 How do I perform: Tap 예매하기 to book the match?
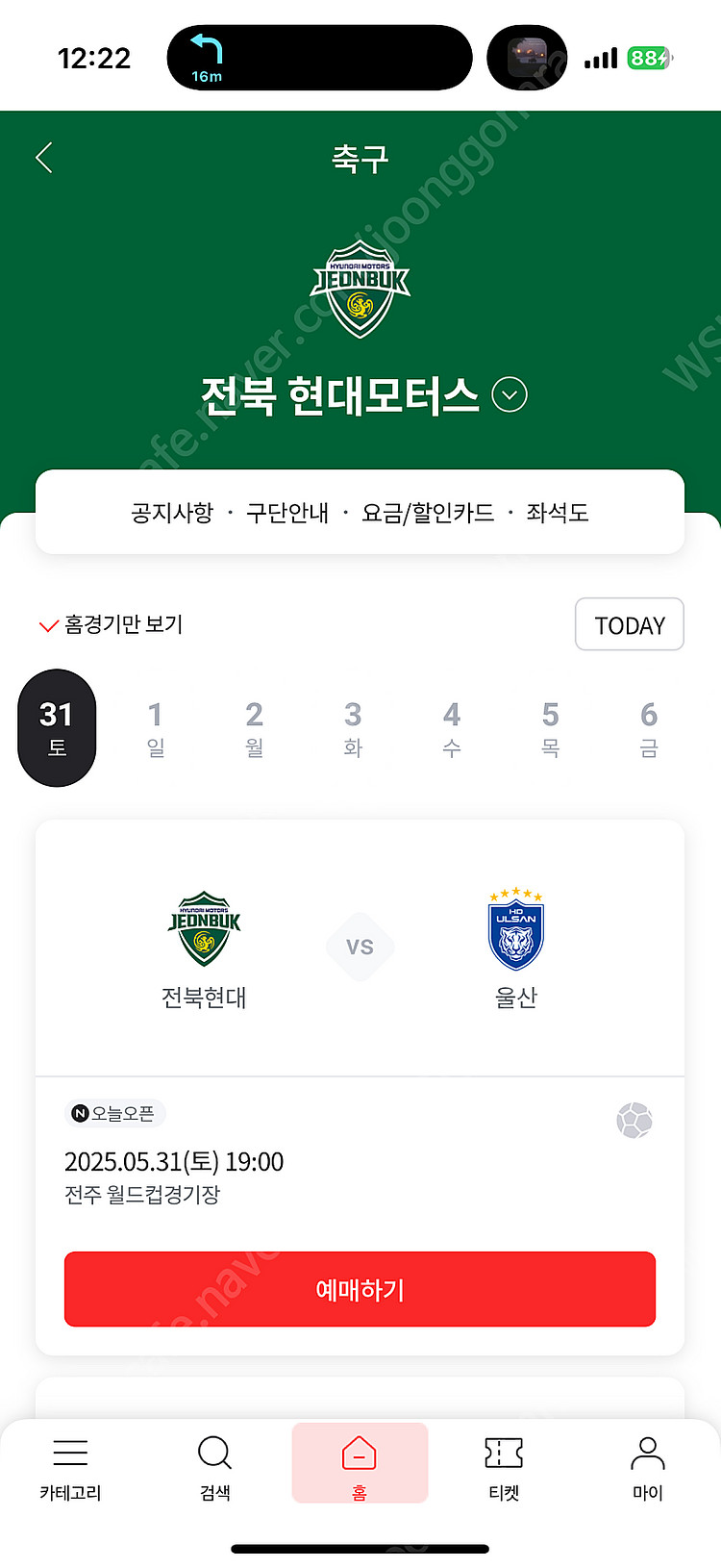[360, 1289]
